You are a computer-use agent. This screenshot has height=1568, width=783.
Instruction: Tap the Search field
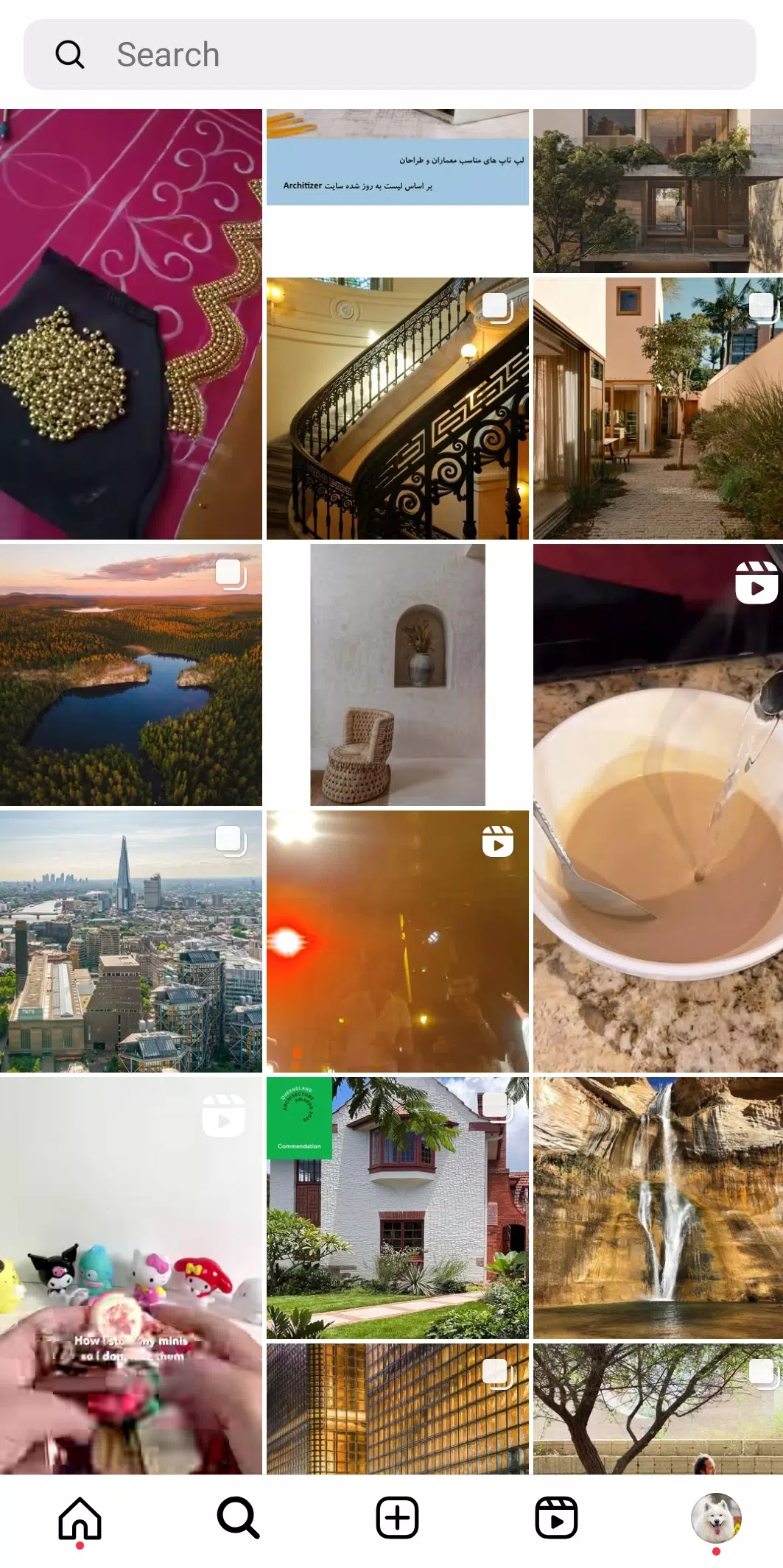point(390,55)
